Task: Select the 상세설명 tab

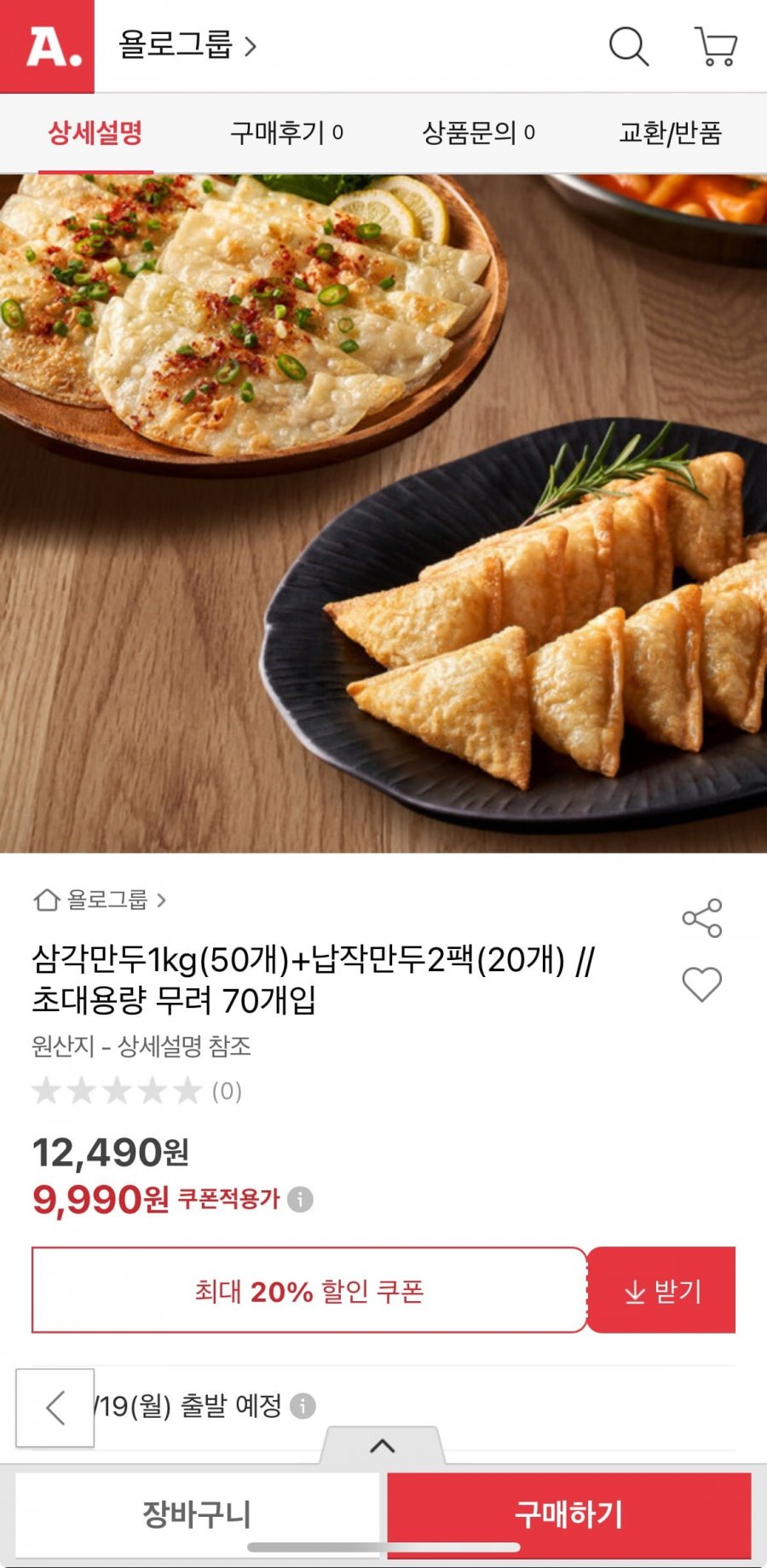Action: [x=95, y=133]
